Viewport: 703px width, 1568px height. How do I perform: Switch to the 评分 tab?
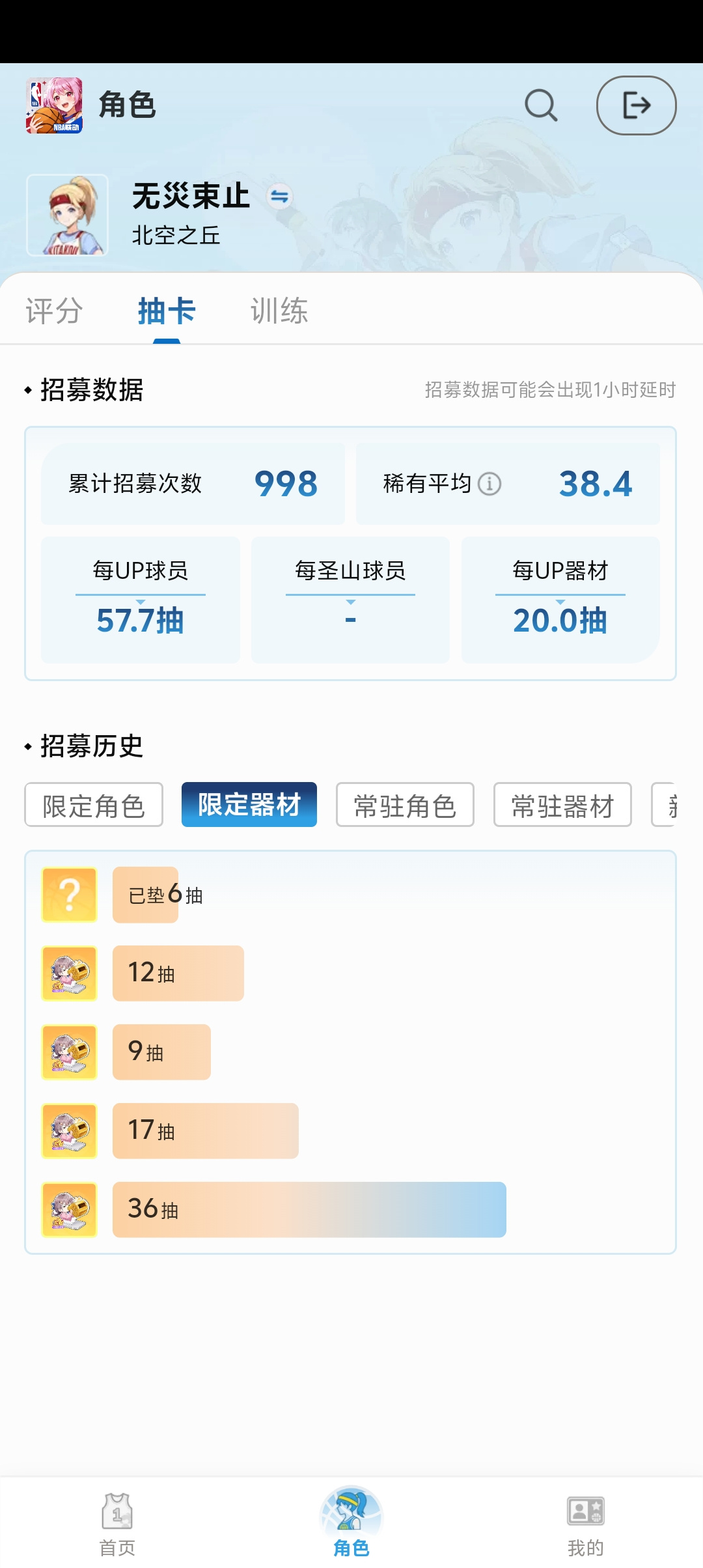tap(54, 311)
